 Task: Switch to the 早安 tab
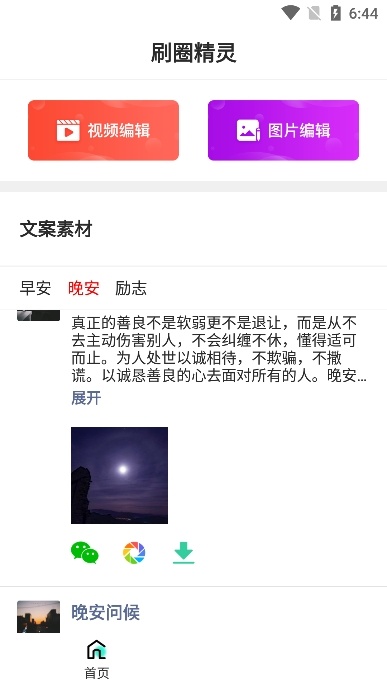[35, 288]
